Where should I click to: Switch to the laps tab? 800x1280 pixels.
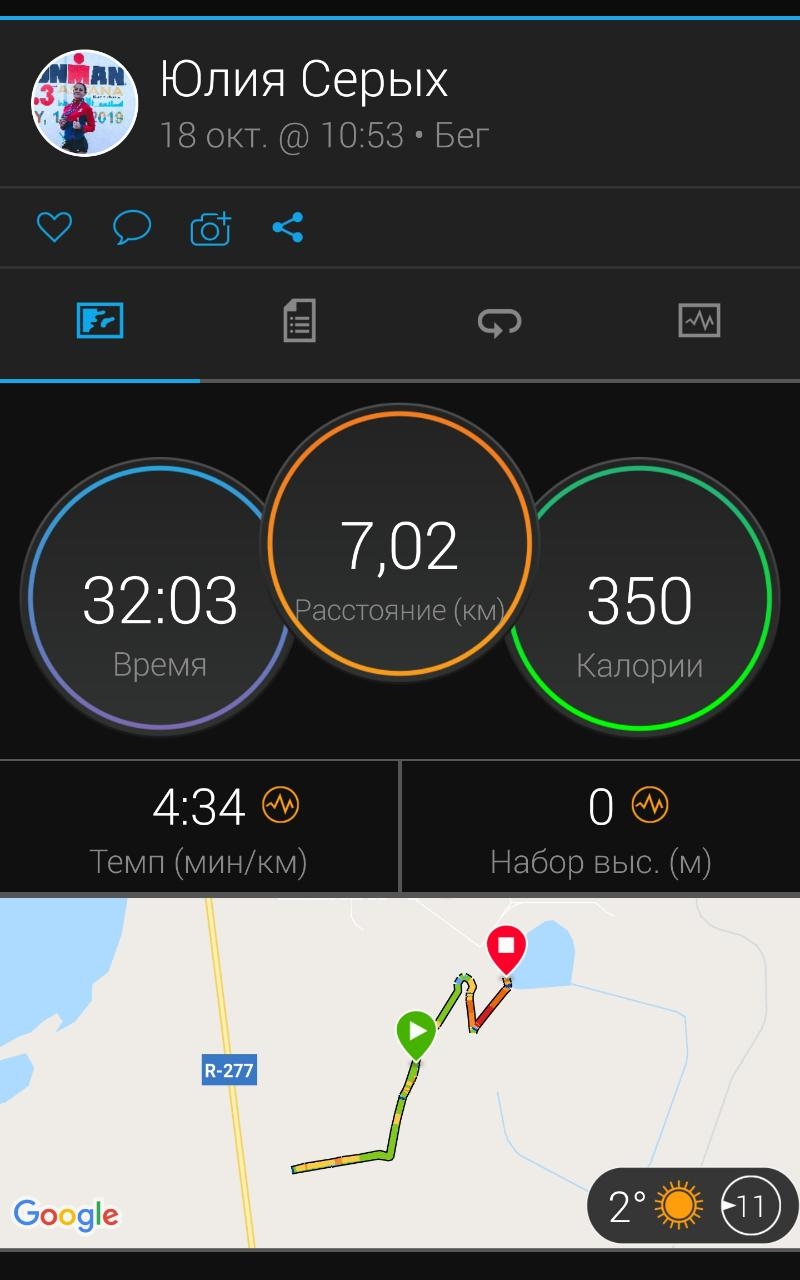tap(499, 322)
